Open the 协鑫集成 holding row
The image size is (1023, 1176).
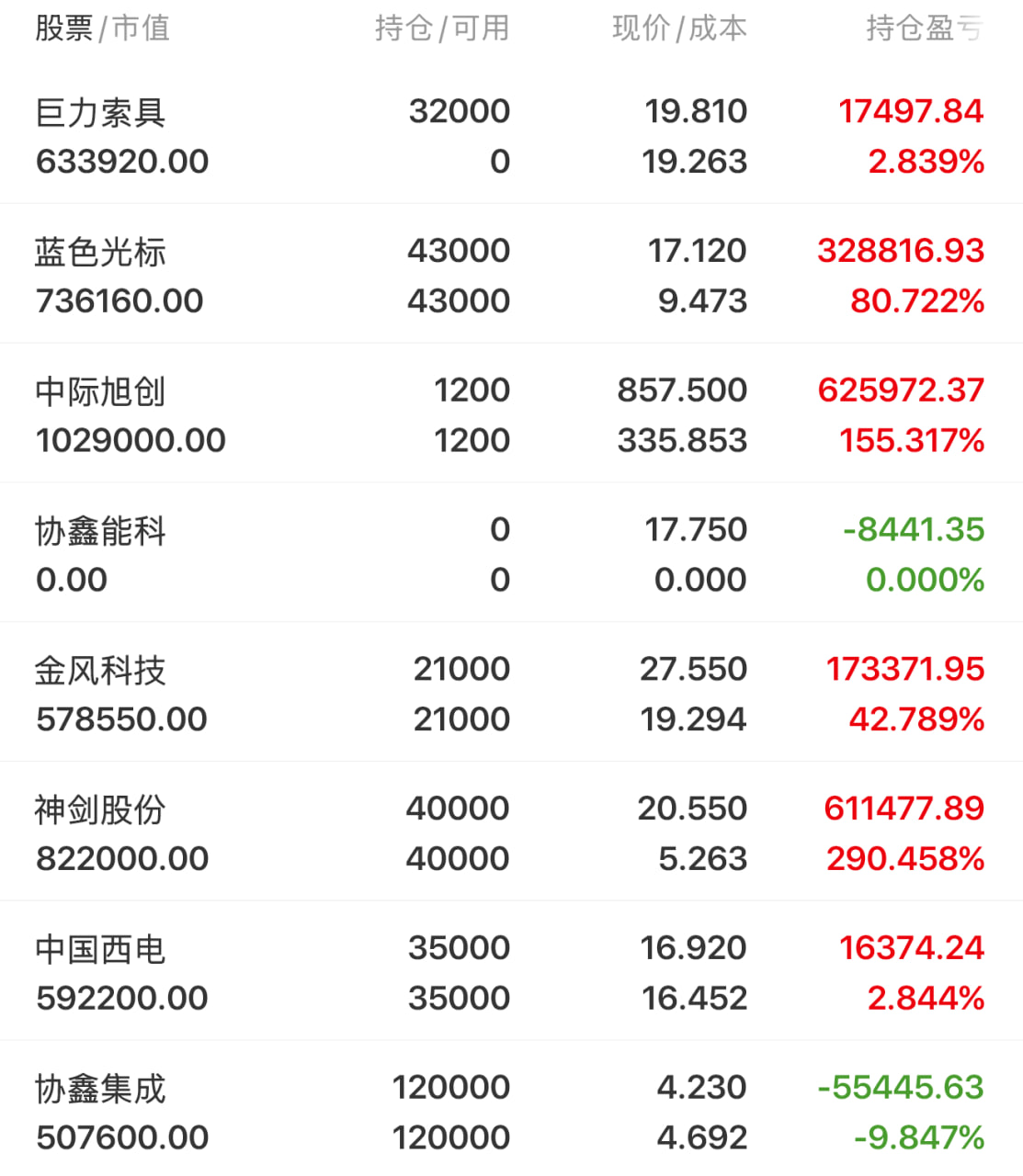point(511,1109)
